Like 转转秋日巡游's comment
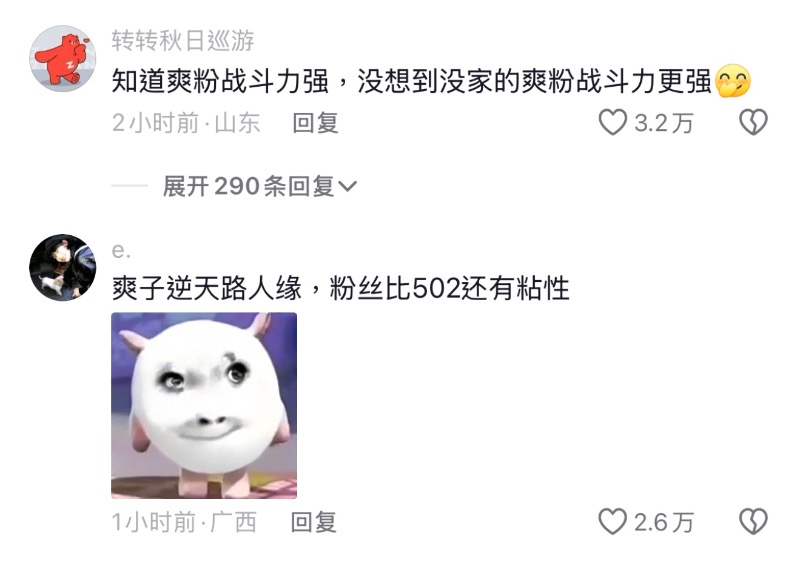The image size is (800, 567). pyautogui.click(x=612, y=123)
